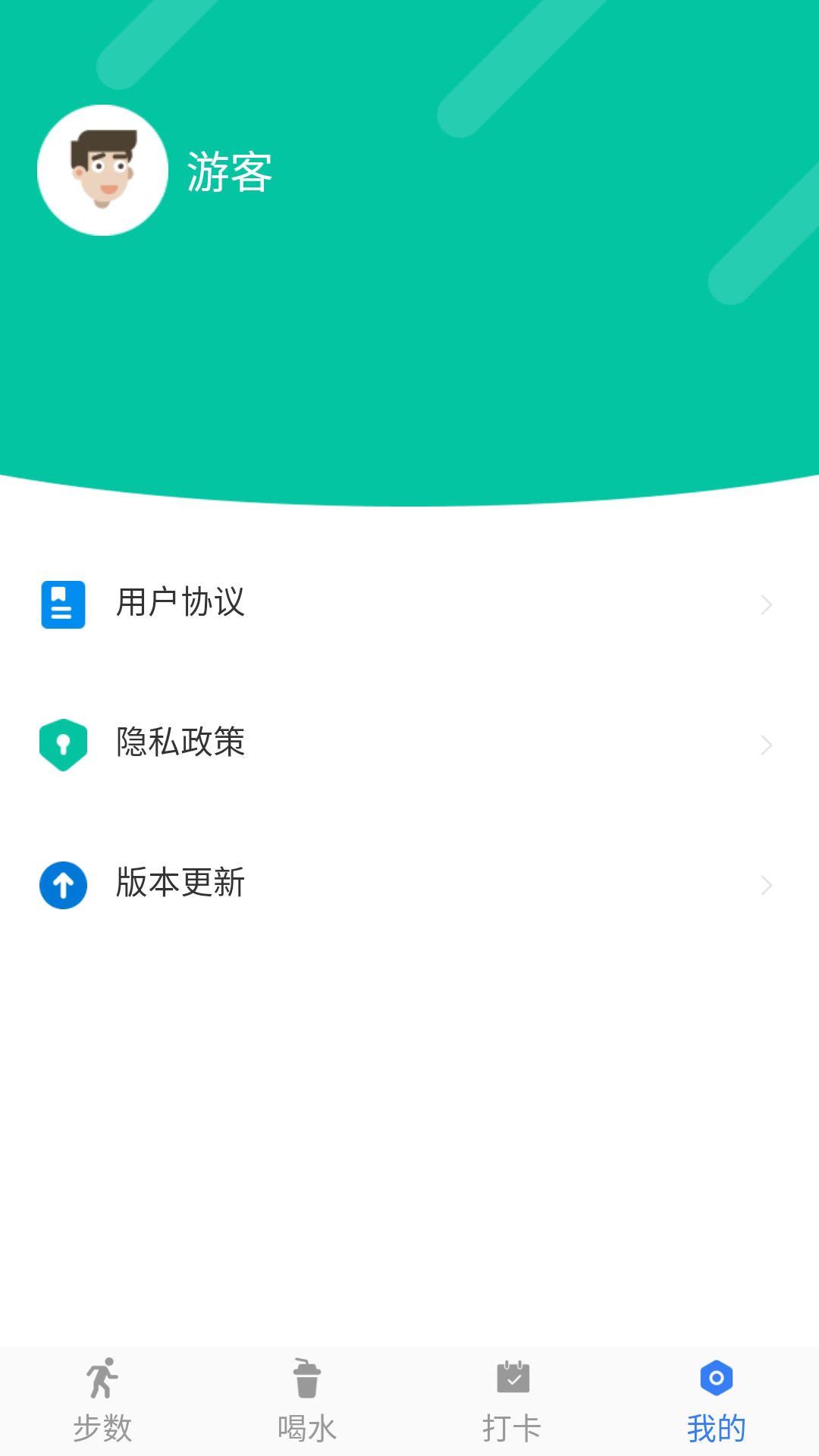Click the 游客 username label

[229, 172]
